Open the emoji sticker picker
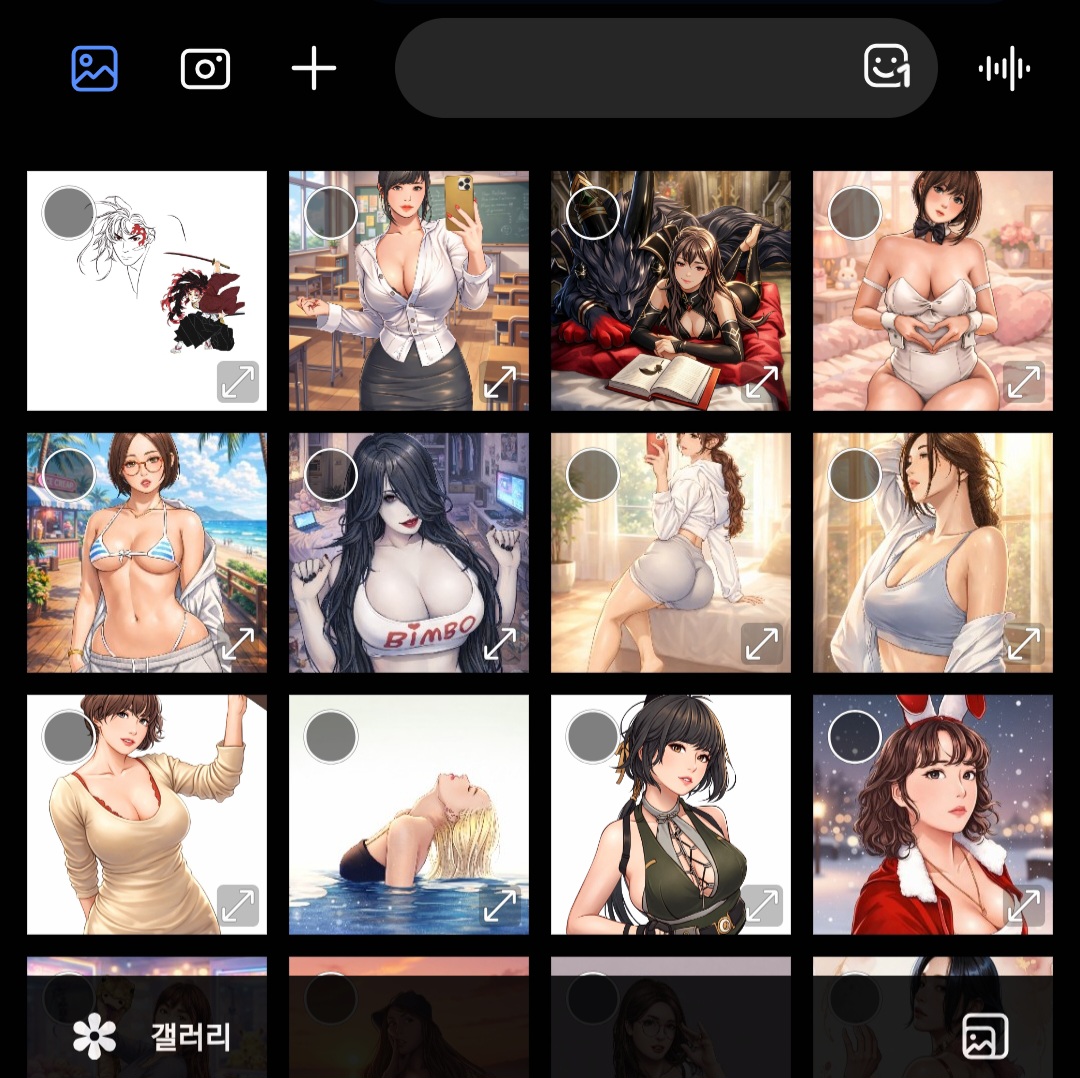This screenshot has width=1080, height=1078. point(886,68)
